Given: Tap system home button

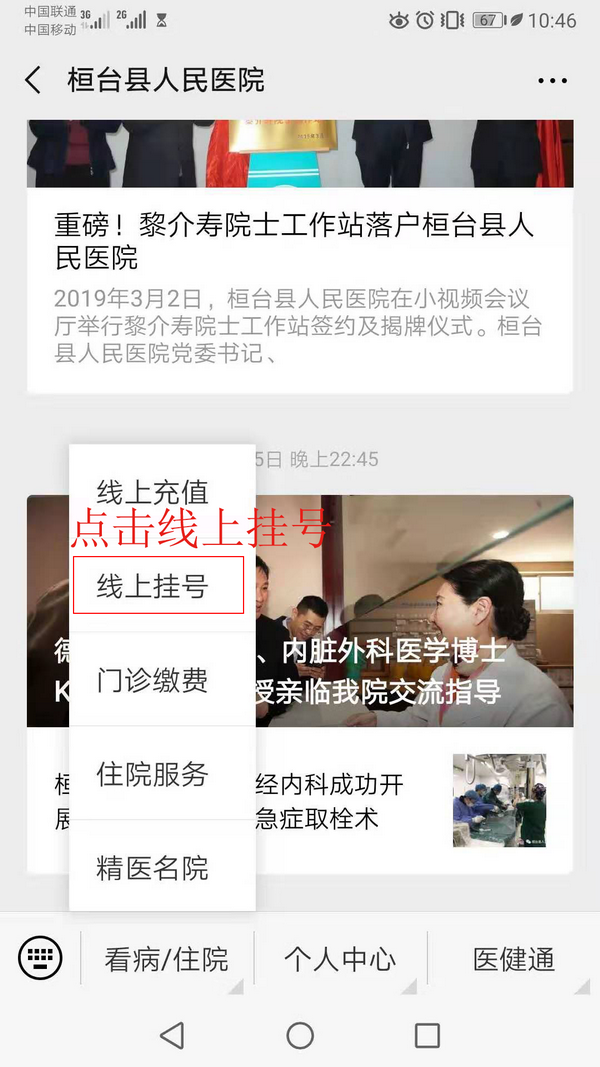Looking at the screenshot, I should point(300,1035).
